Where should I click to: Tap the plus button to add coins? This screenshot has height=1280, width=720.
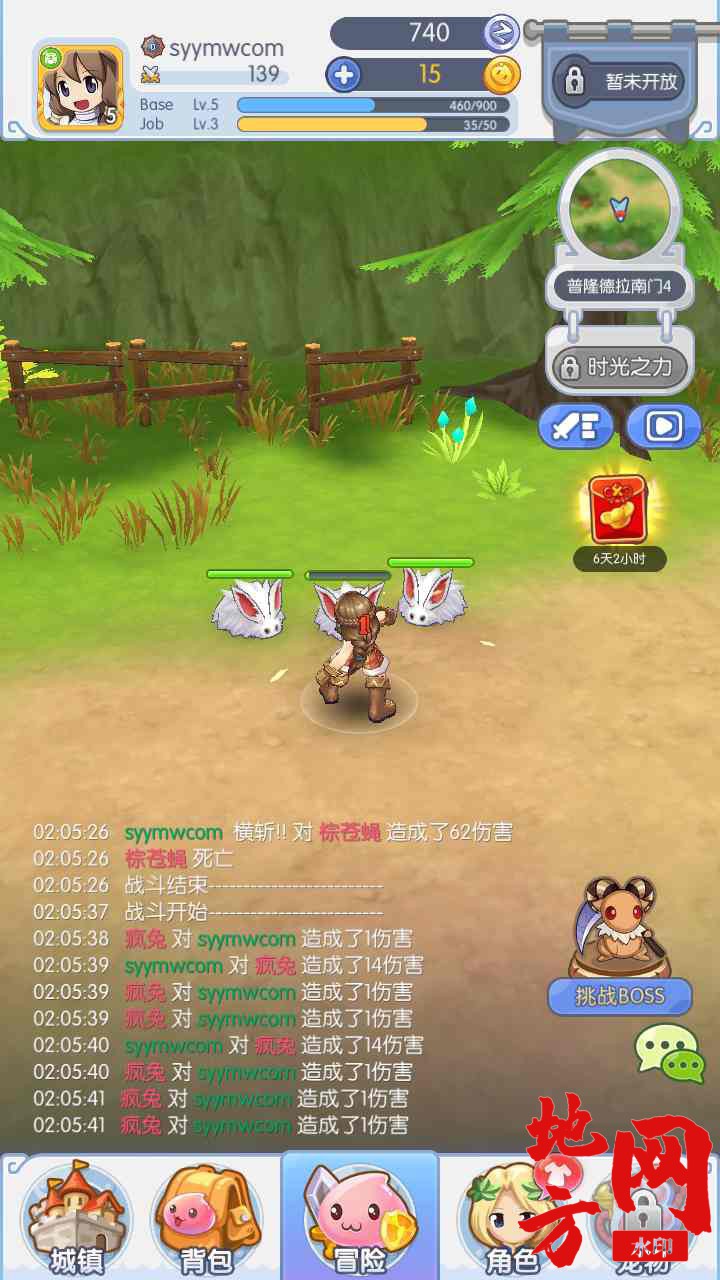tap(343, 75)
